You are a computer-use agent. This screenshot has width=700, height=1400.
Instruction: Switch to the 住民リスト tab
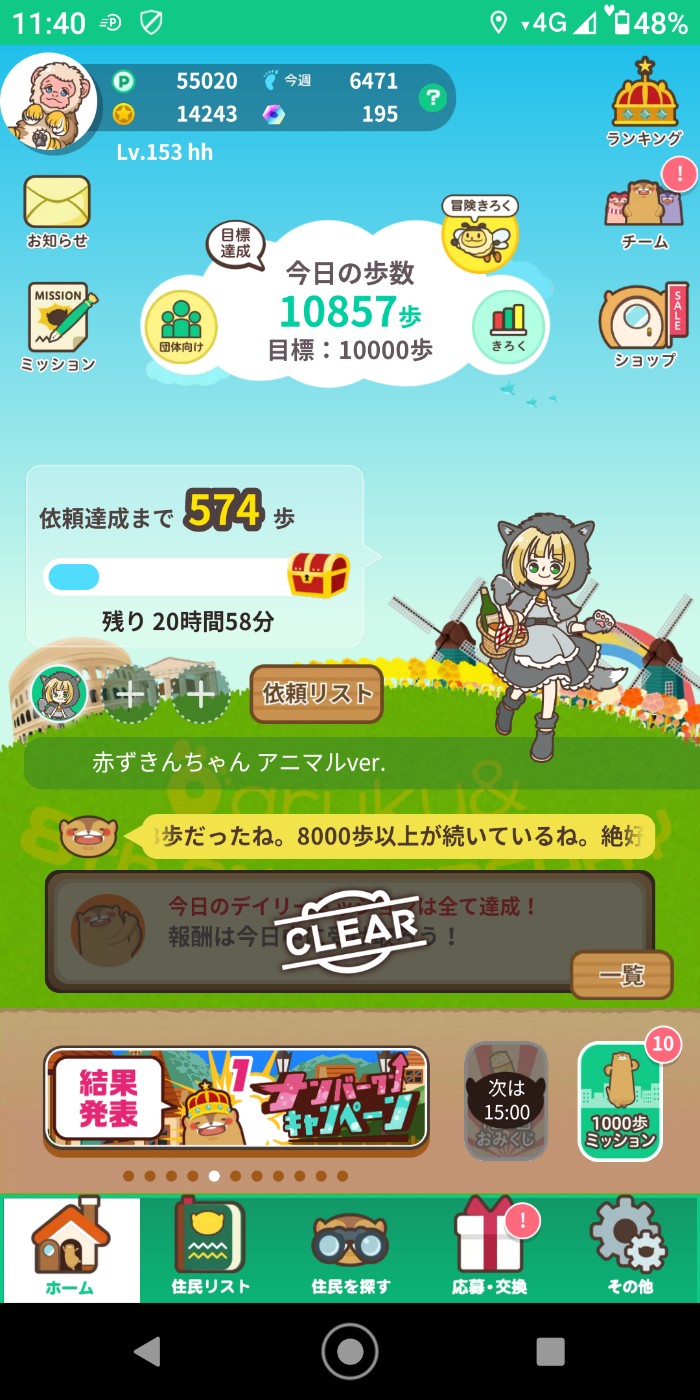click(210, 1250)
